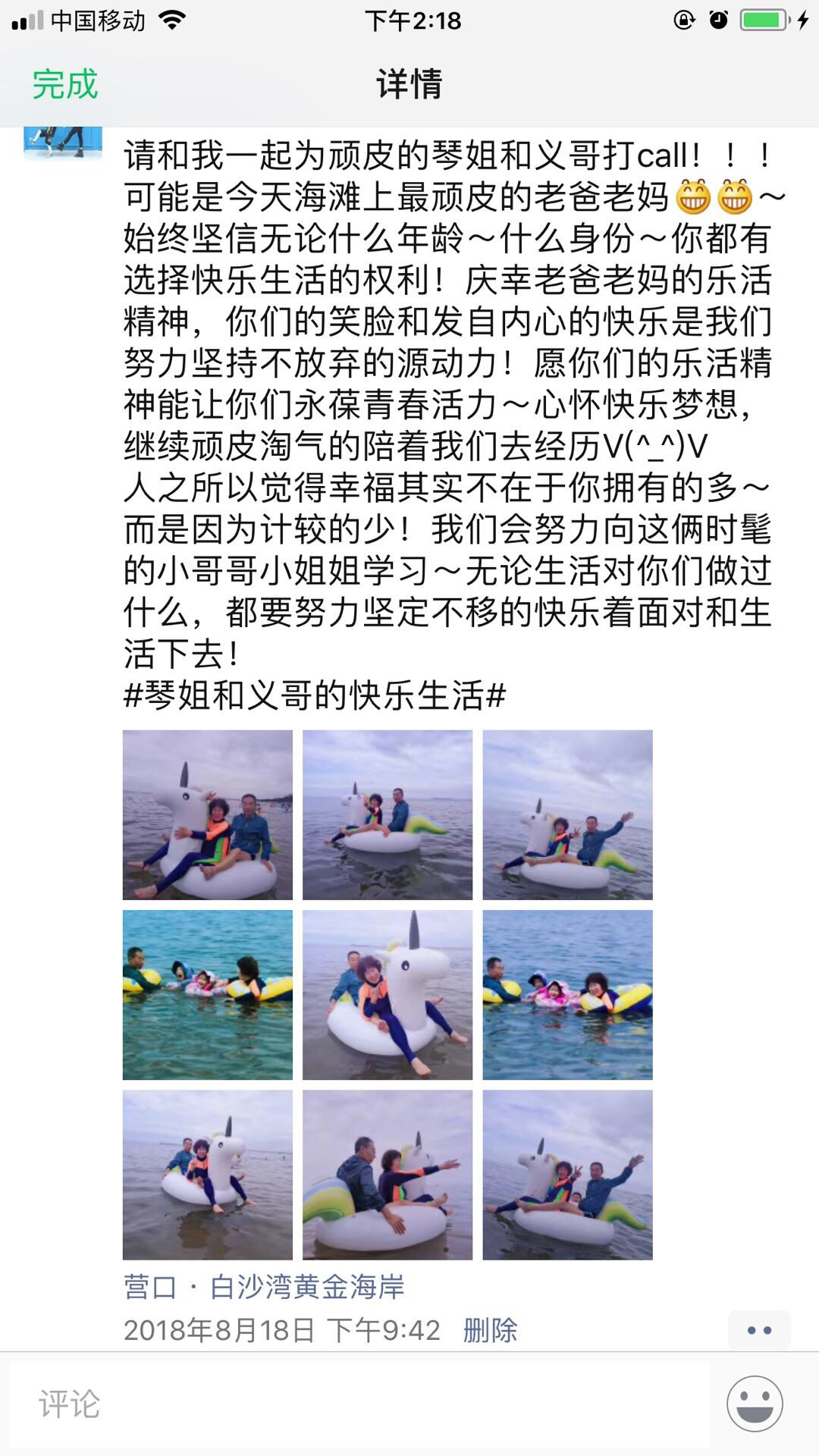This screenshot has width=819, height=1456.
Task: Open the last photo in the grid
Action: coord(567,1175)
